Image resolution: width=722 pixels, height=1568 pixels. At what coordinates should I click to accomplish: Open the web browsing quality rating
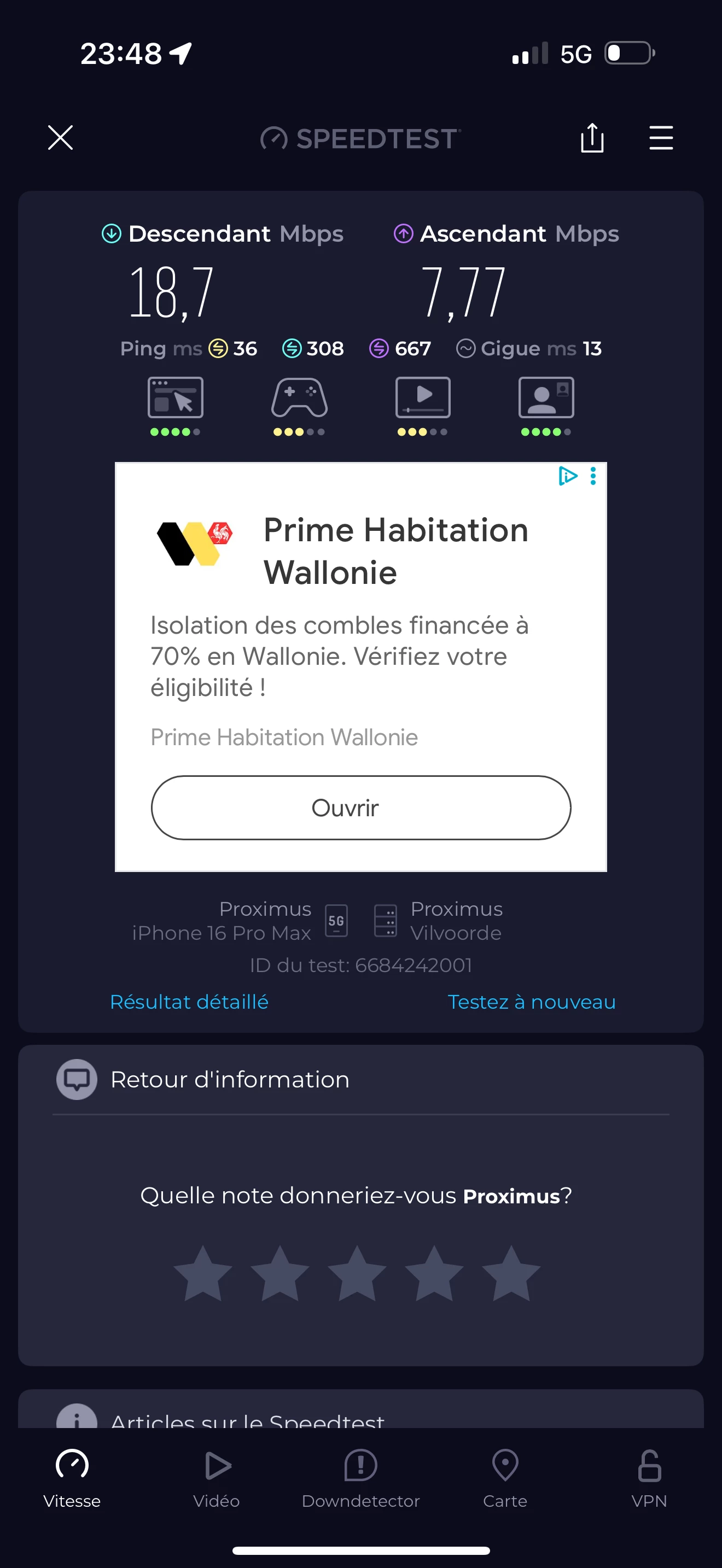point(176,404)
